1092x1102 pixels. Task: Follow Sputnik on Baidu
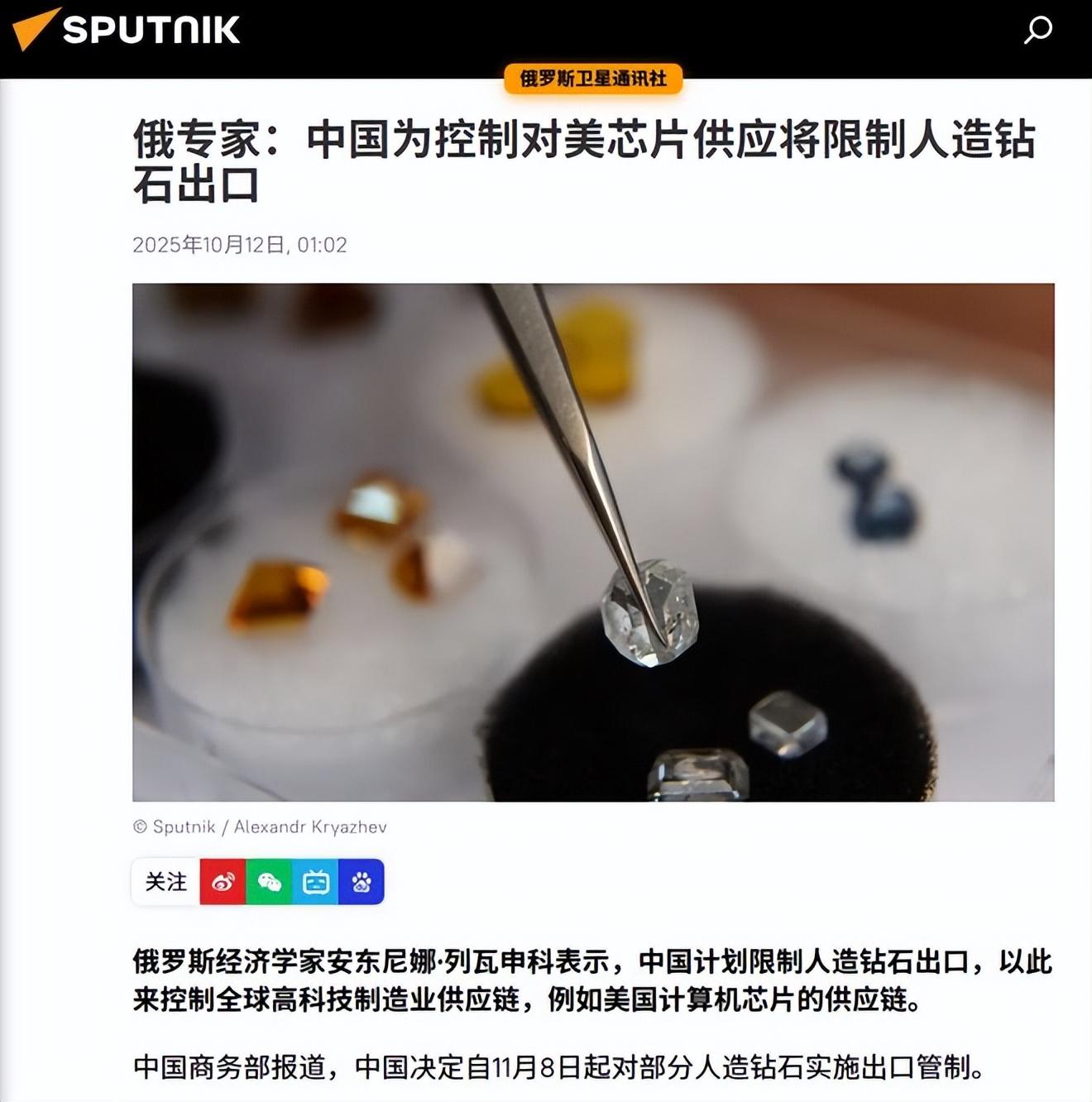[x=362, y=882]
